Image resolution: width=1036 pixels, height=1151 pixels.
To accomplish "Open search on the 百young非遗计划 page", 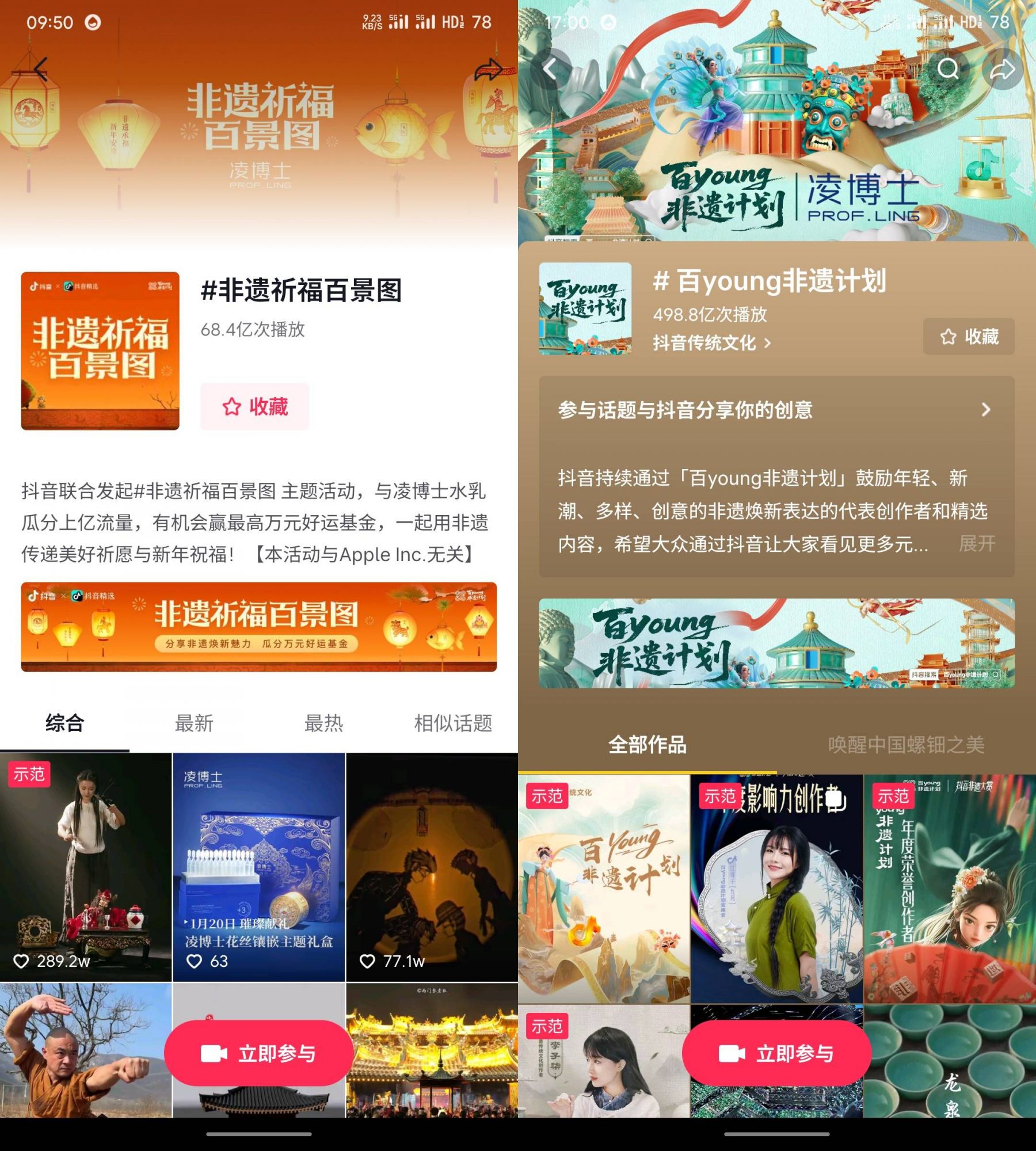I will 948,69.
